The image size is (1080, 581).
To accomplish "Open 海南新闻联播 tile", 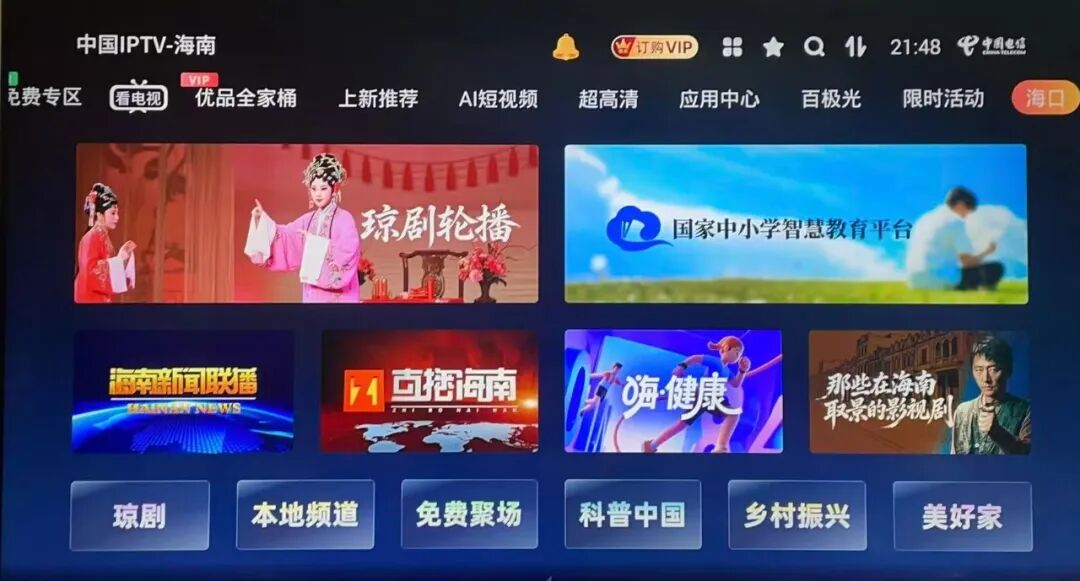I will (183, 391).
